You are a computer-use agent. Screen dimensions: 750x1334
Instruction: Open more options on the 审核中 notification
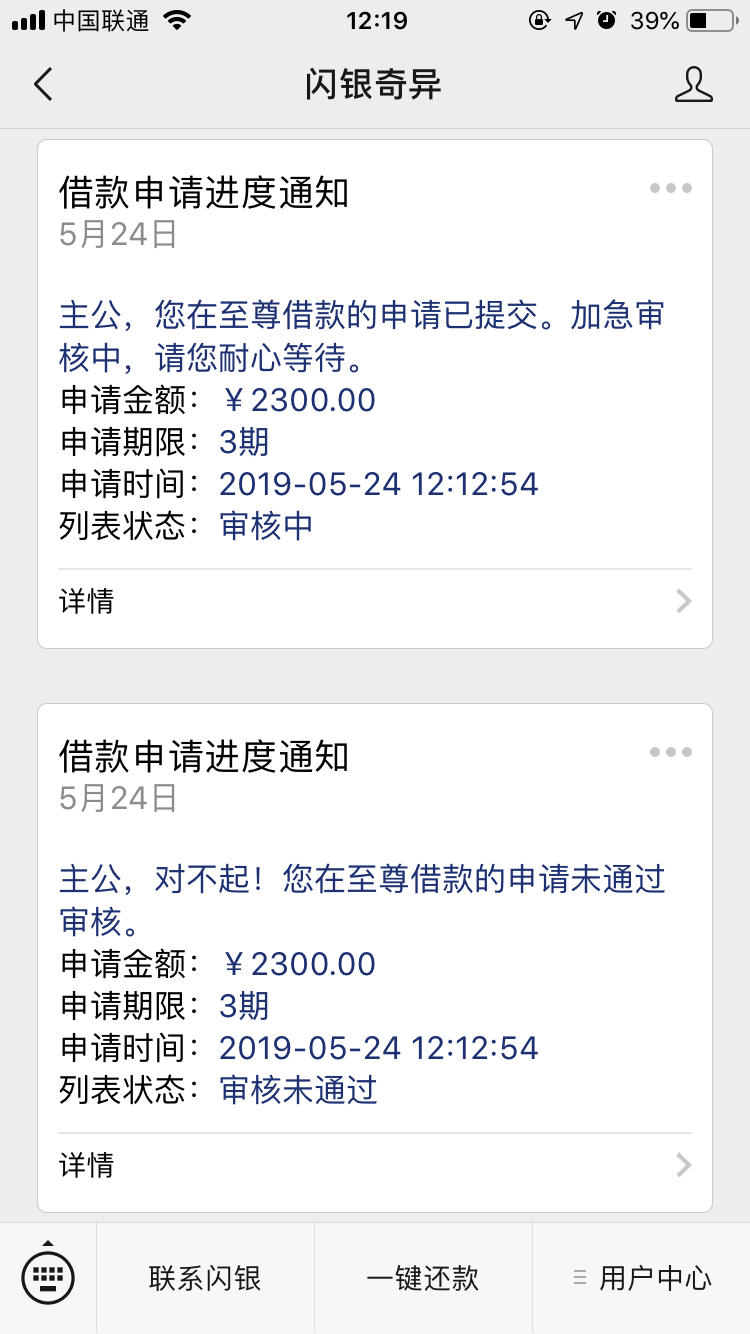[x=671, y=188]
